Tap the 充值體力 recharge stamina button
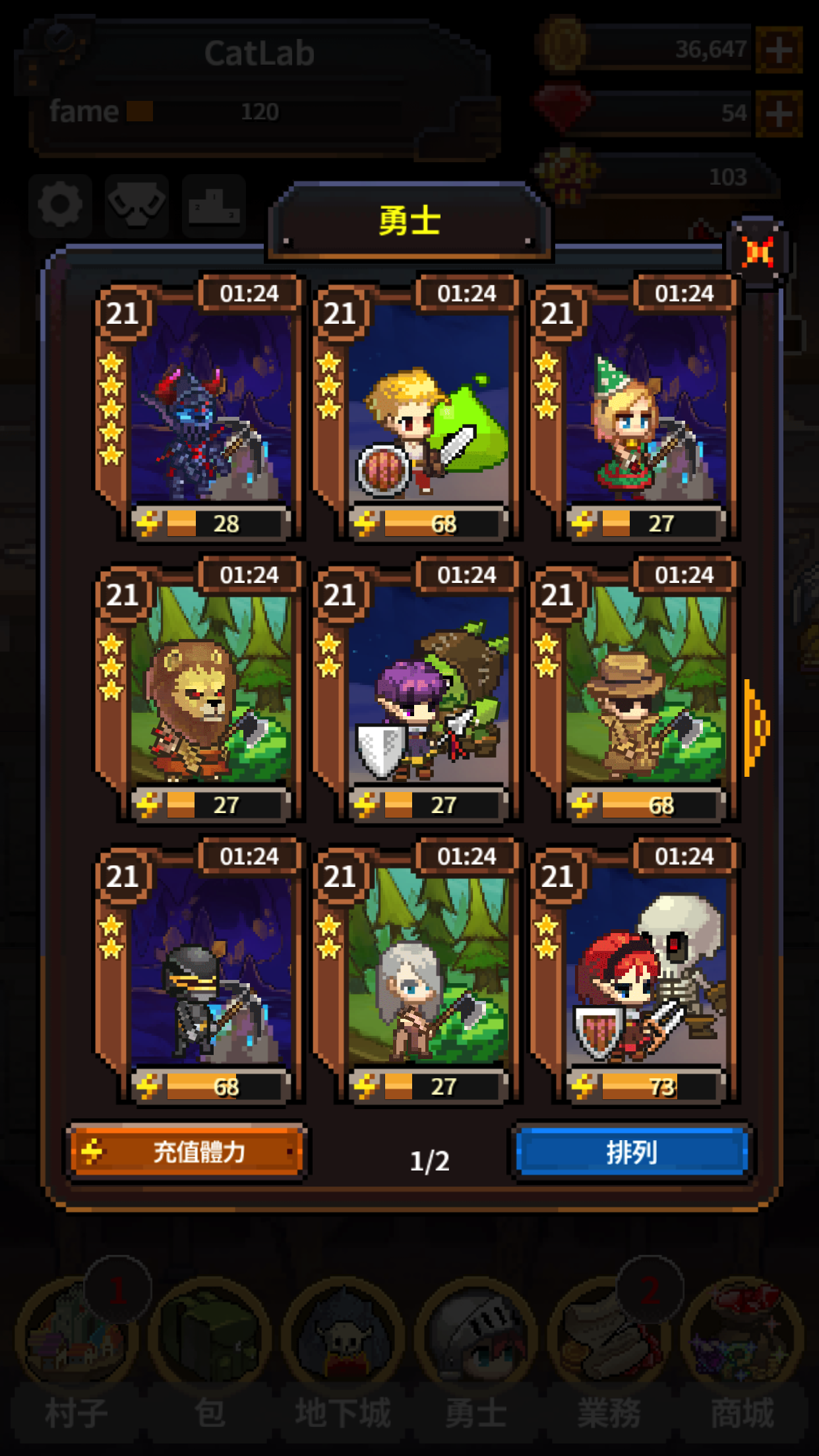The height and width of the screenshot is (1456, 819). pos(187,1151)
